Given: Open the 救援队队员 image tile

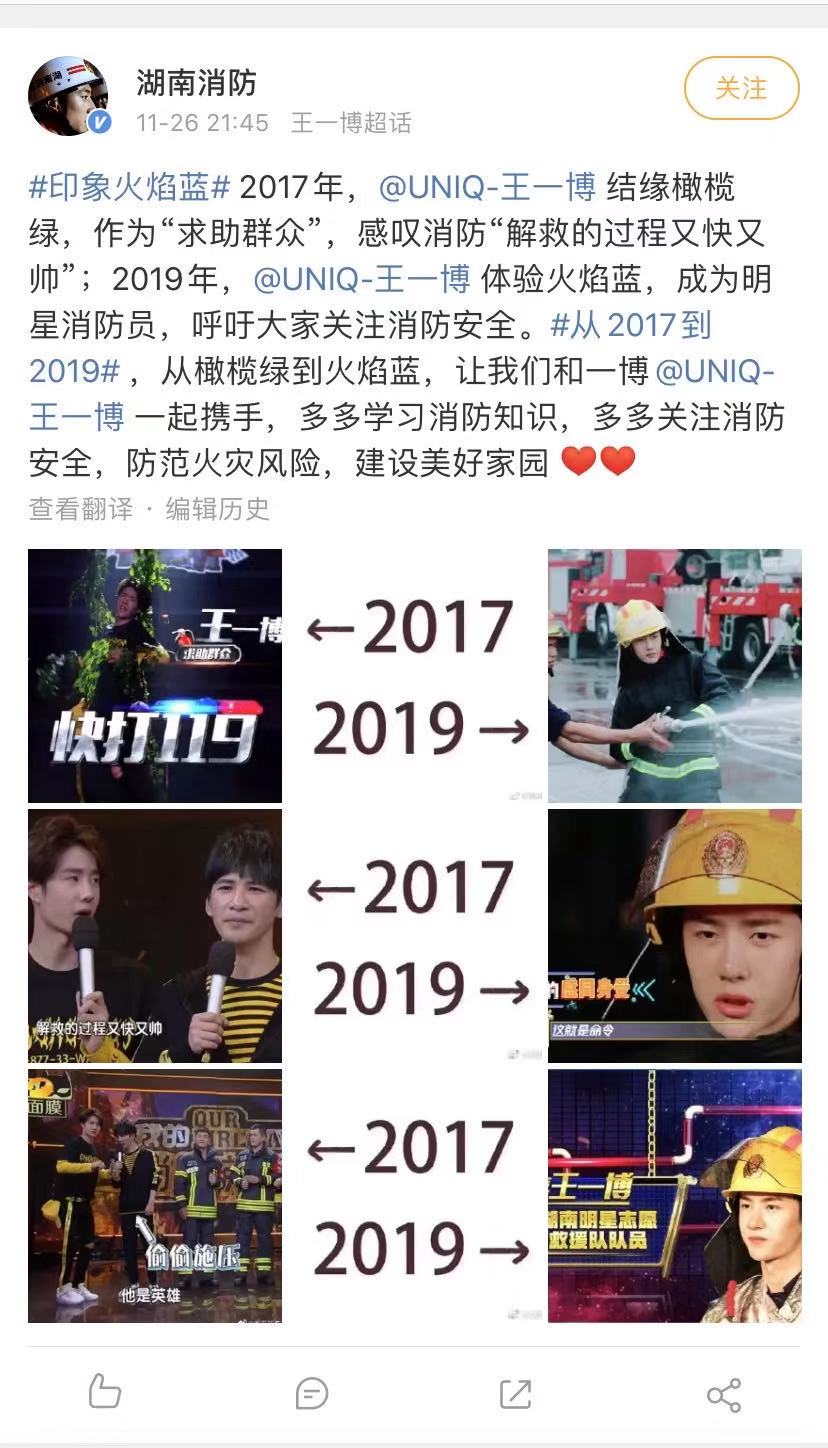Looking at the screenshot, I should [674, 1196].
